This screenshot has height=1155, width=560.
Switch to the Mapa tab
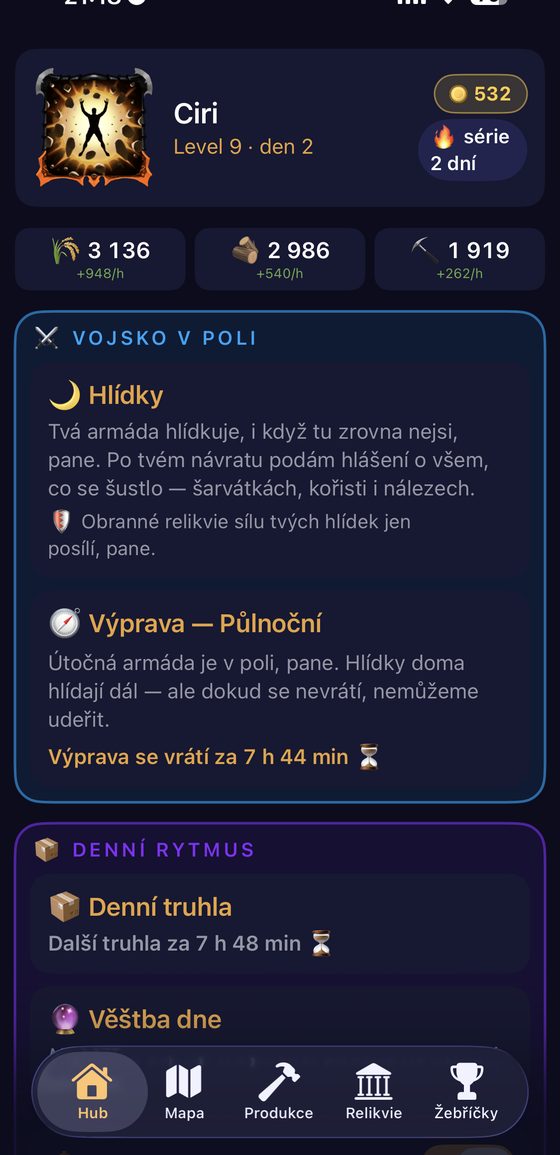183,1092
